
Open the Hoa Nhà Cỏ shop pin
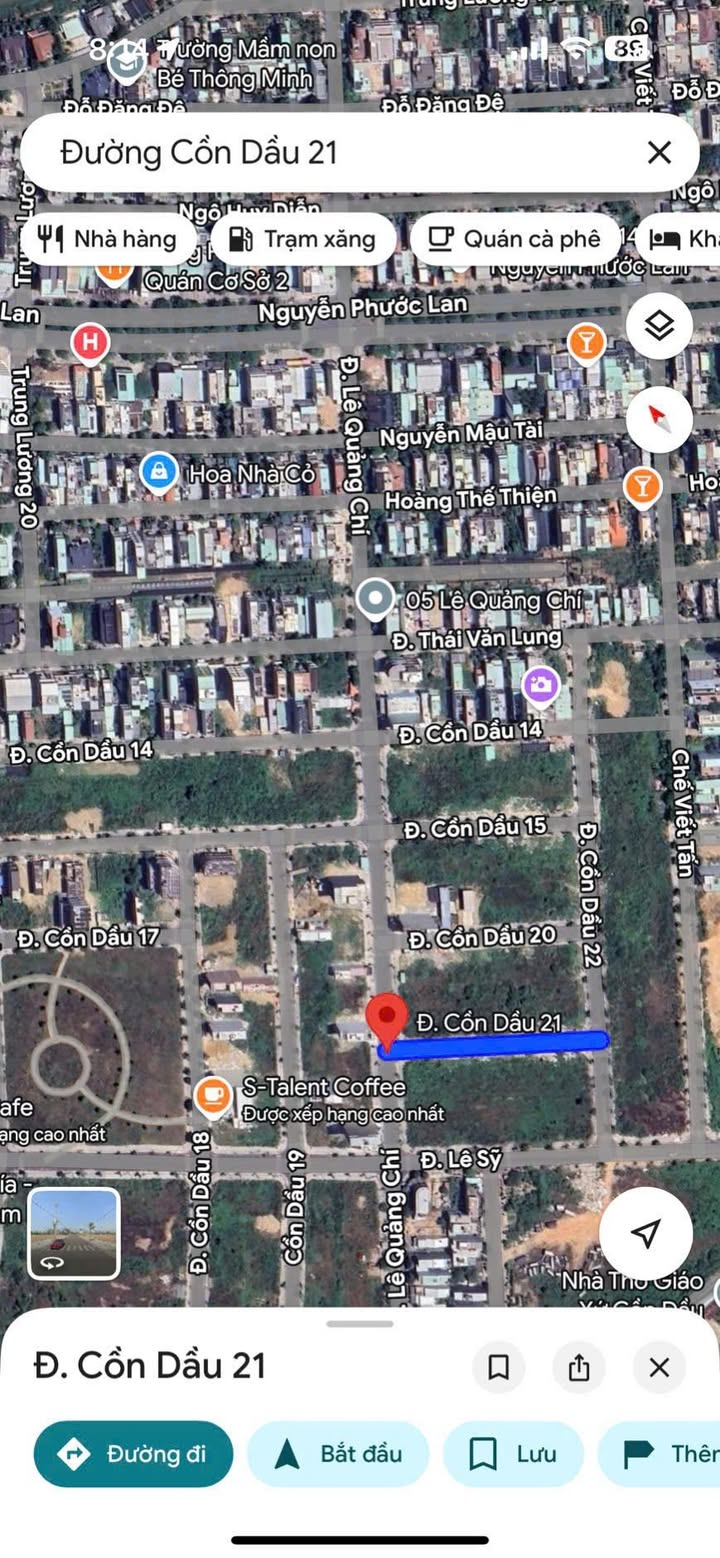point(158,472)
